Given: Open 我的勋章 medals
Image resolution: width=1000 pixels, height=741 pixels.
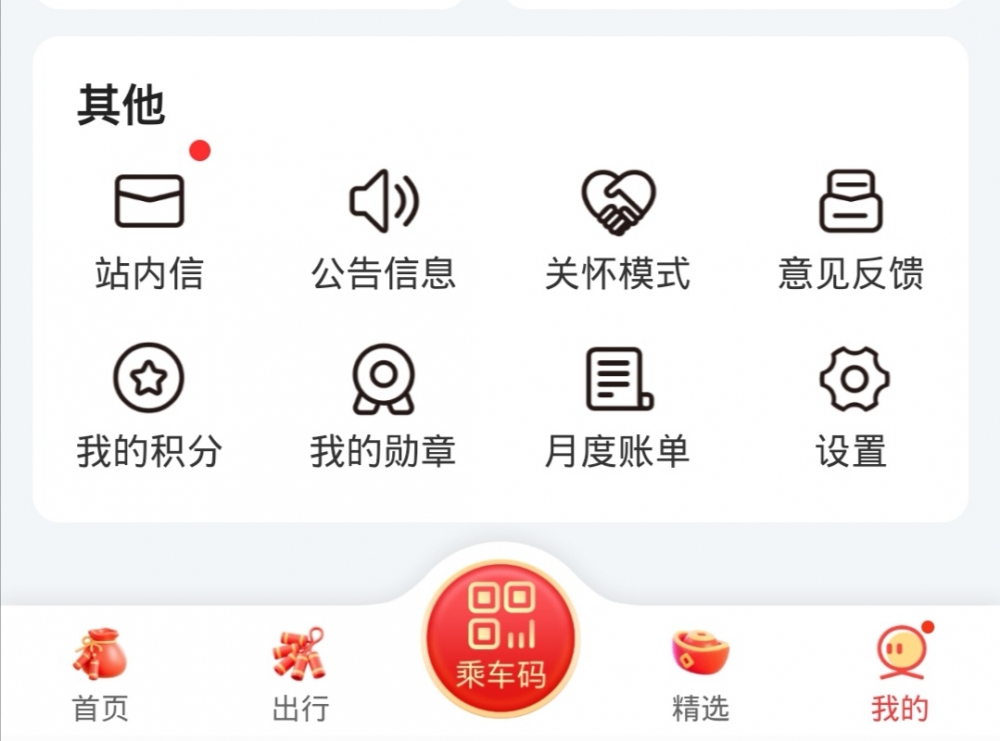Looking at the screenshot, I should 383,406.
